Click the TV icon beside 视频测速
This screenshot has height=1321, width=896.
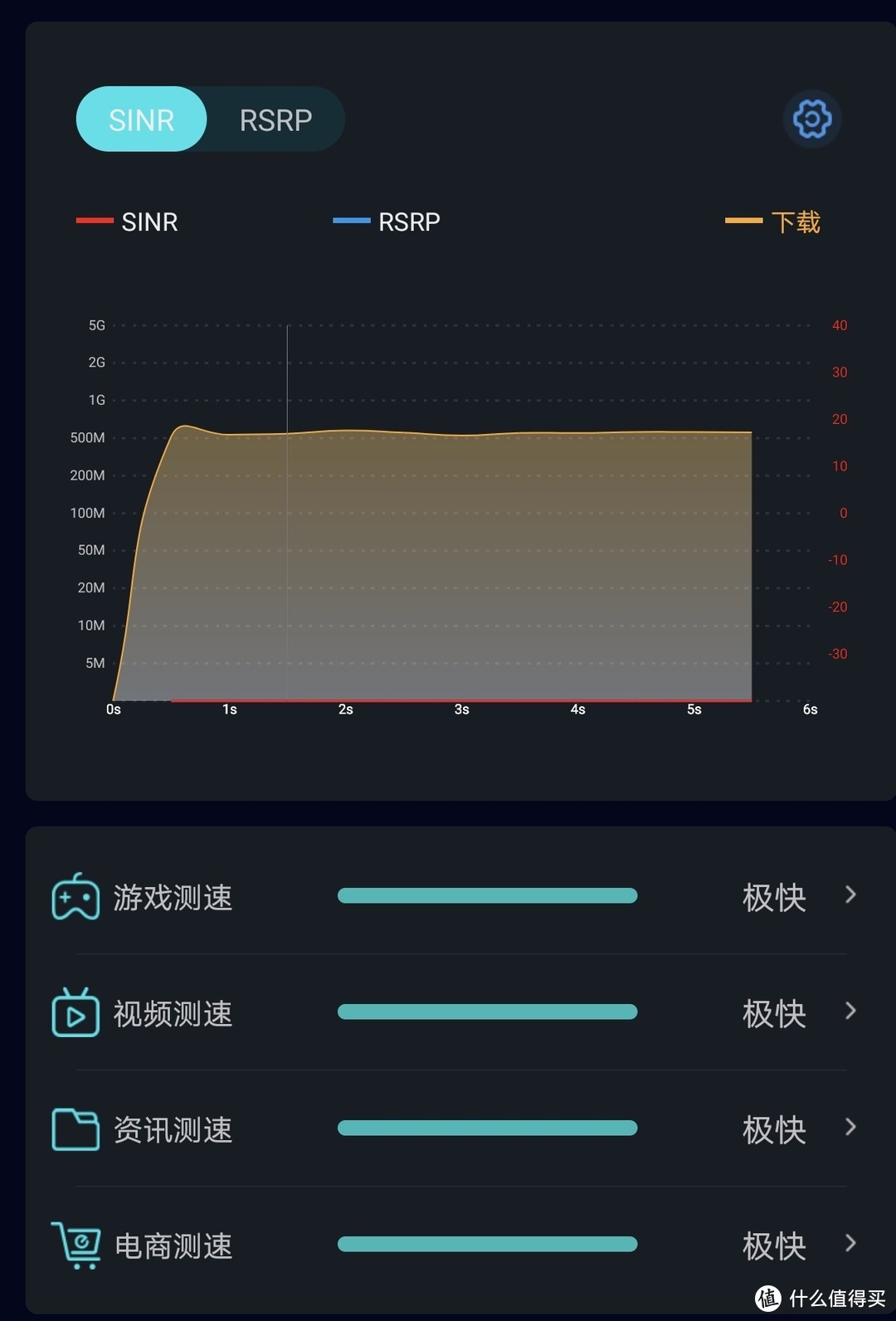75,1012
